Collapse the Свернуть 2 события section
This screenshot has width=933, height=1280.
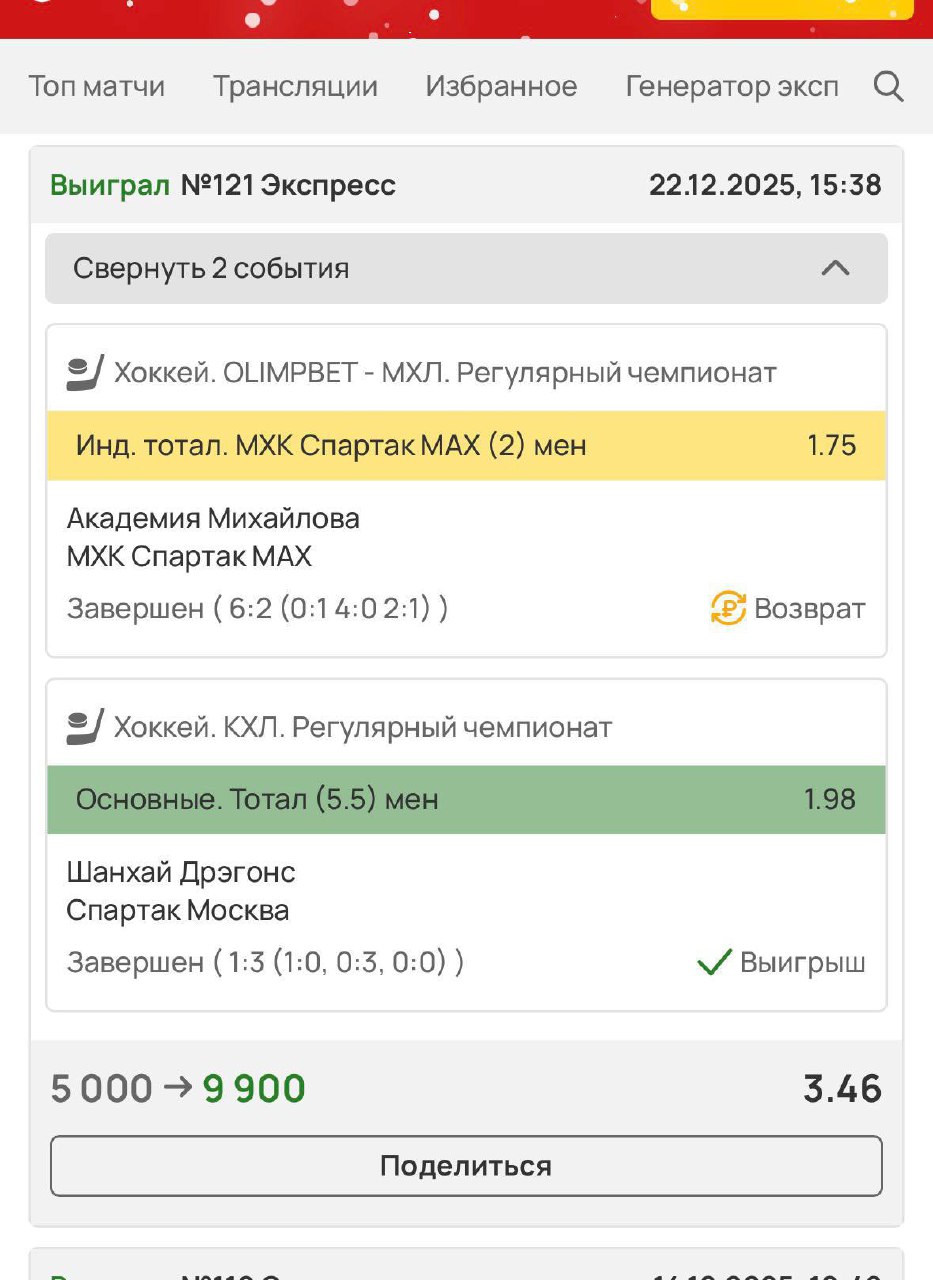(x=466, y=268)
